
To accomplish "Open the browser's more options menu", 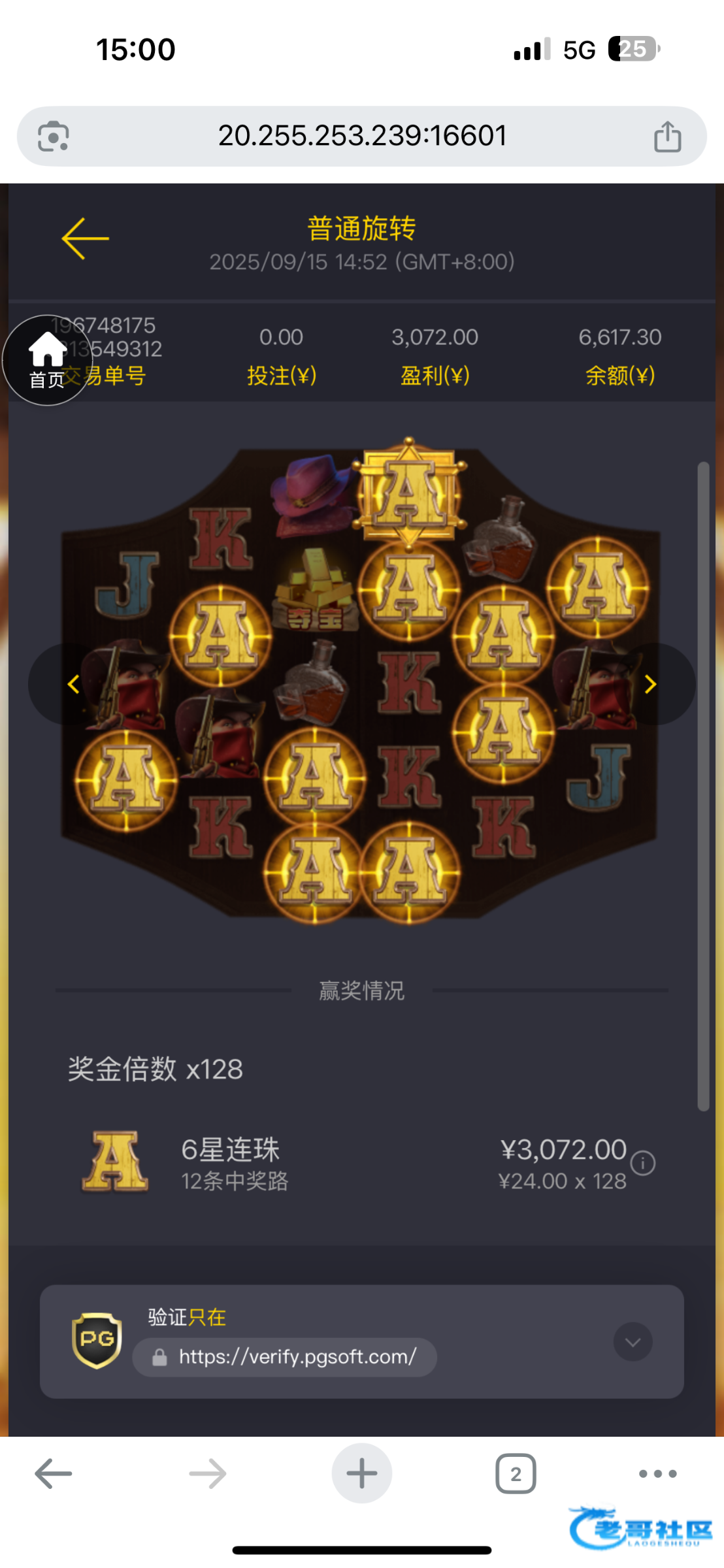I will (x=657, y=1474).
